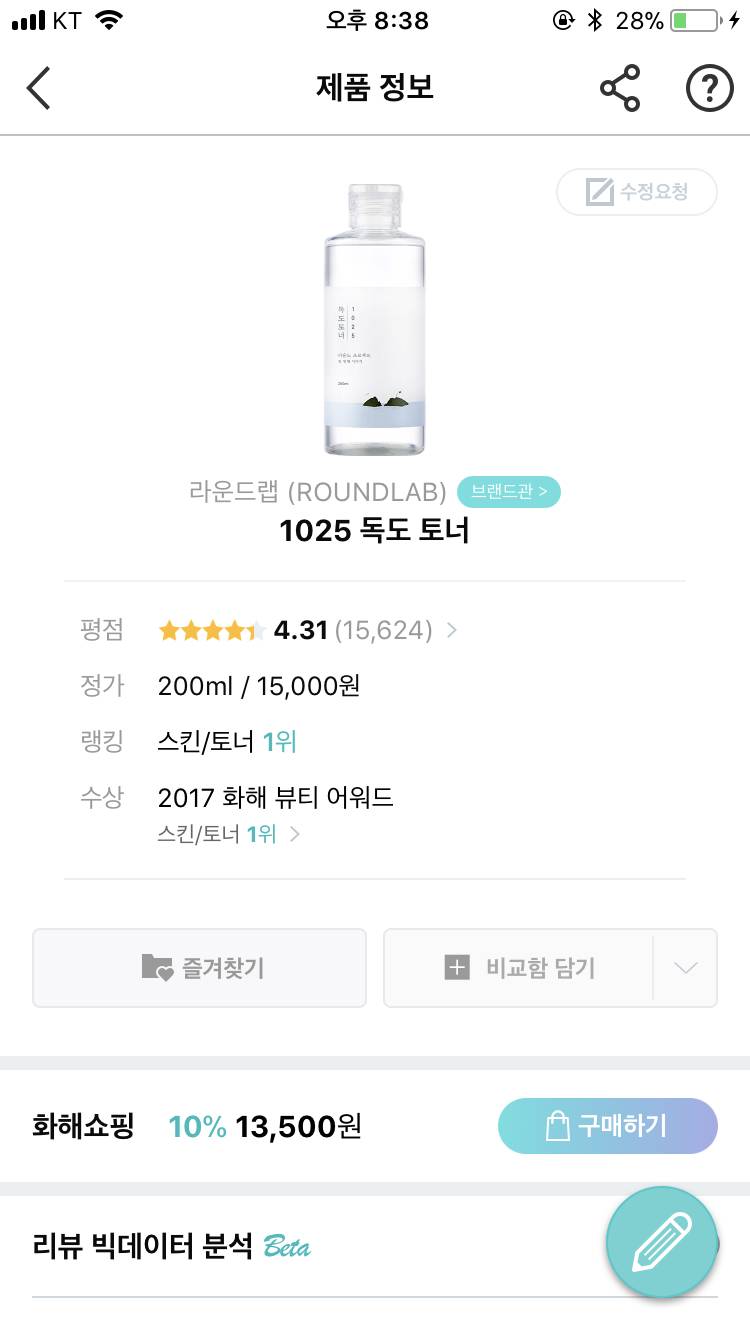Expand the chevron next to 비교함 담기

pyautogui.click(x=683, y=966)
